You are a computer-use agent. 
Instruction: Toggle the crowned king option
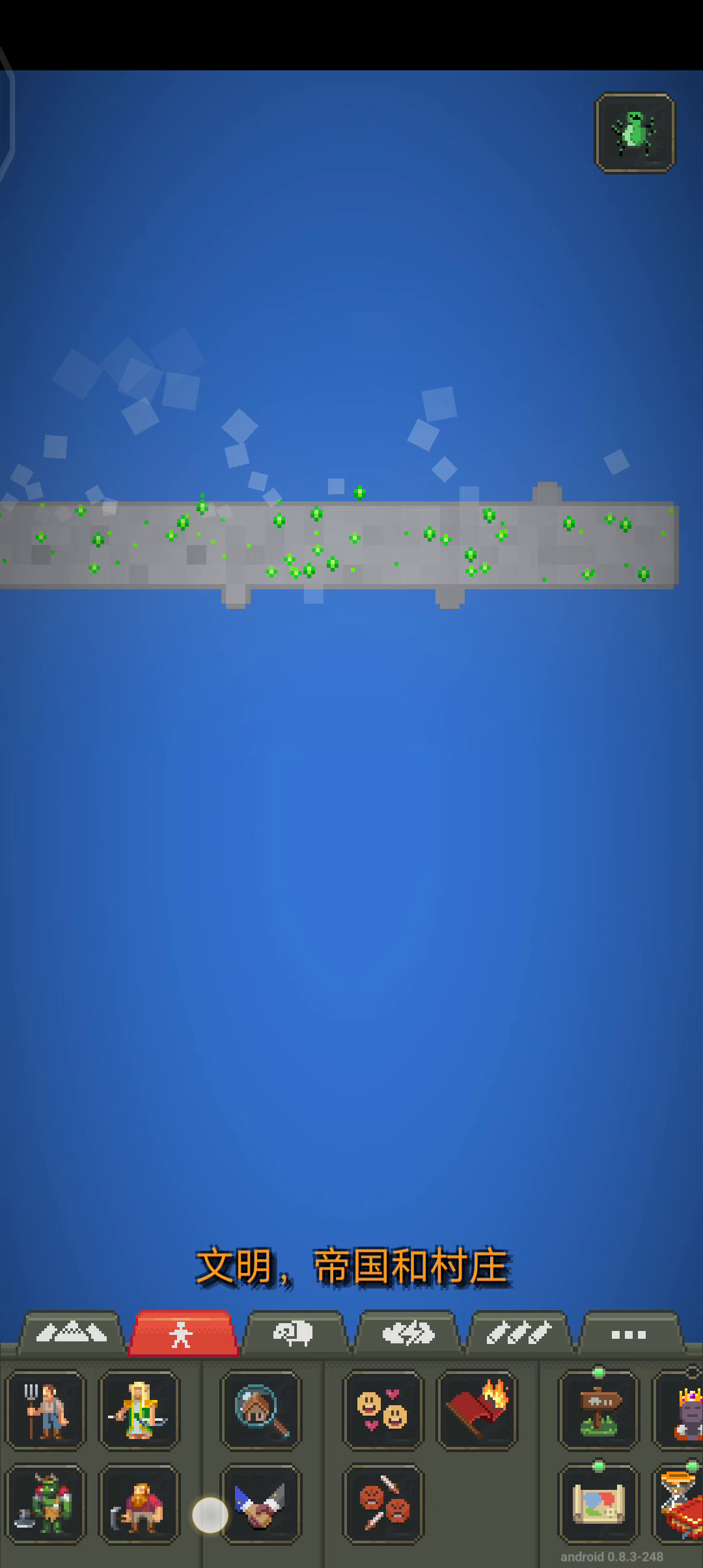[x=678, y=1410]
